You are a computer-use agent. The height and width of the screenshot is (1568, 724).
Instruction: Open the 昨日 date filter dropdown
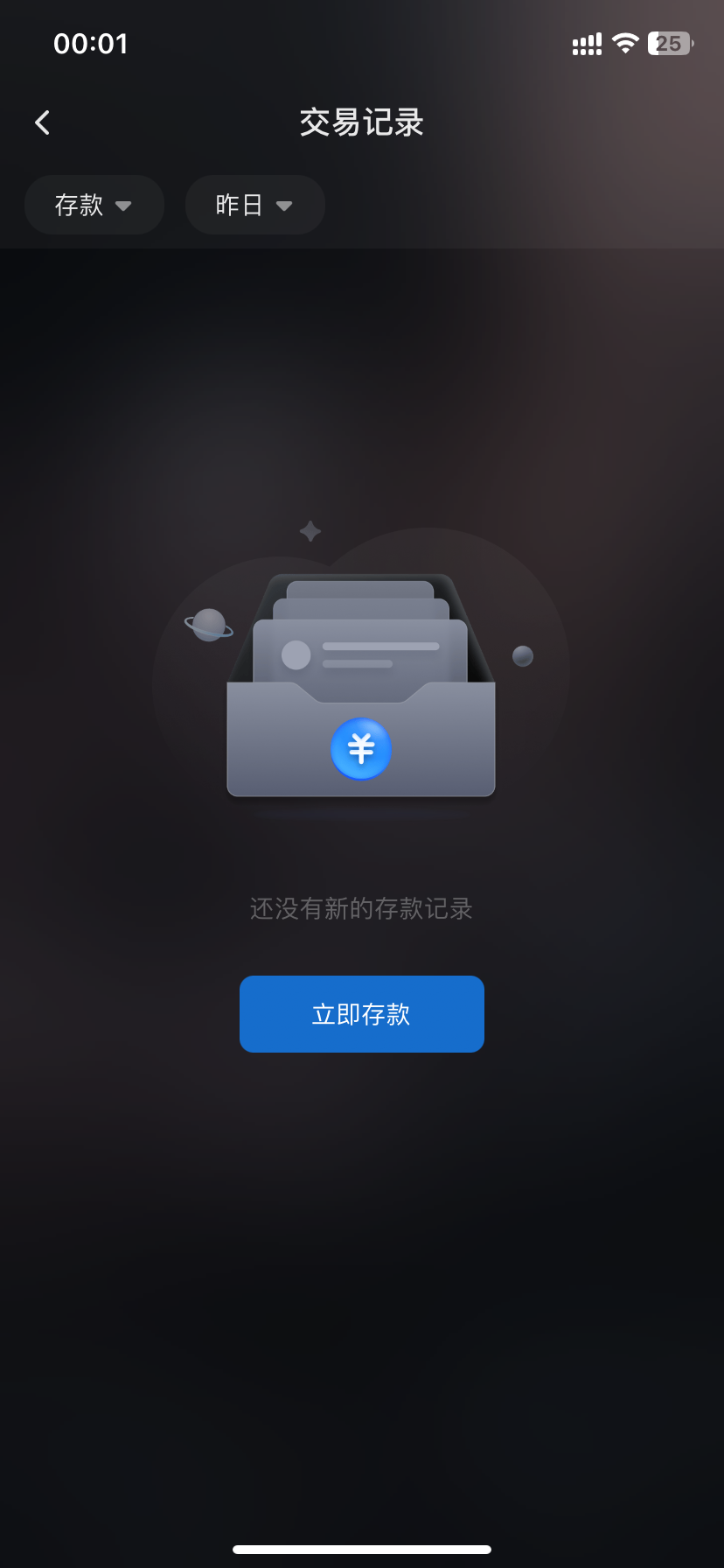254,205
